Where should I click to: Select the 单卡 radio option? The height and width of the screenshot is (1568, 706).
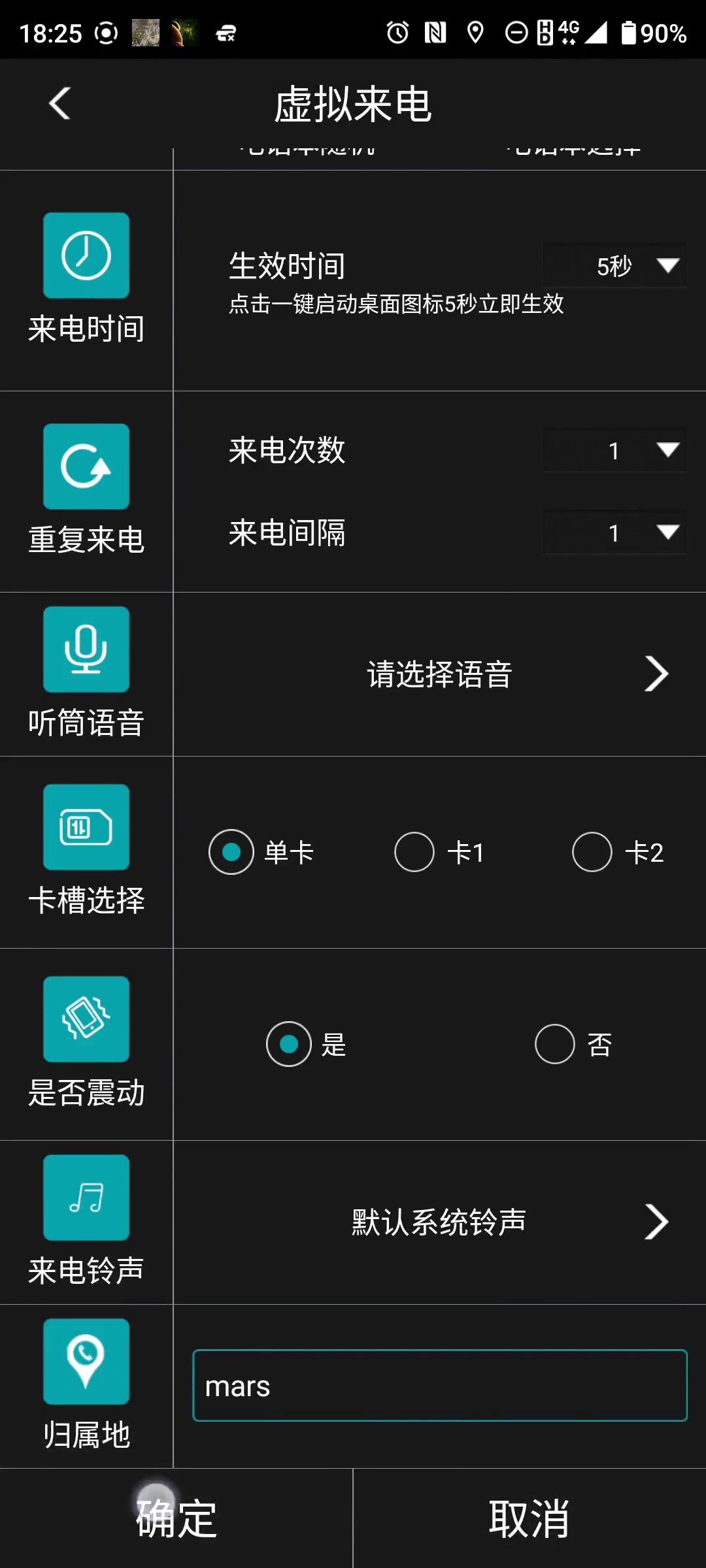[231, 852]
